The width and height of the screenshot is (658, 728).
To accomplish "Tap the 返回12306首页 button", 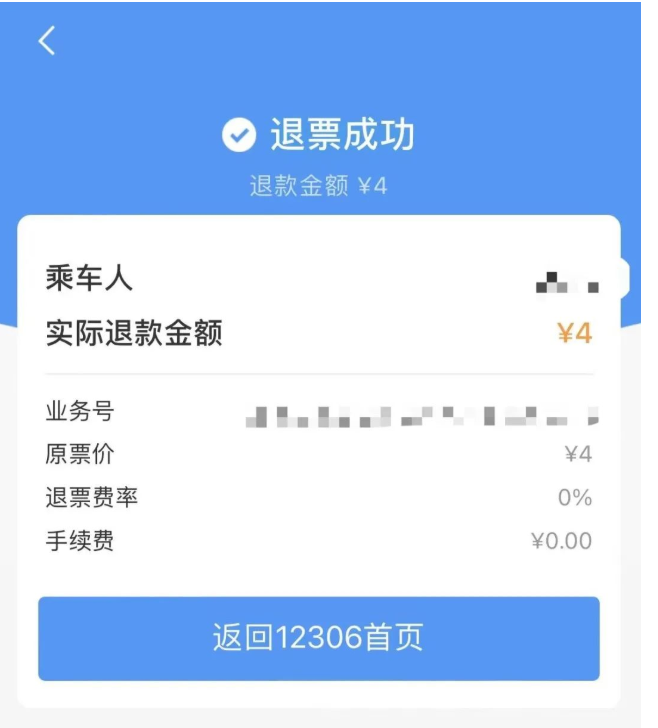I will (319, 638).
